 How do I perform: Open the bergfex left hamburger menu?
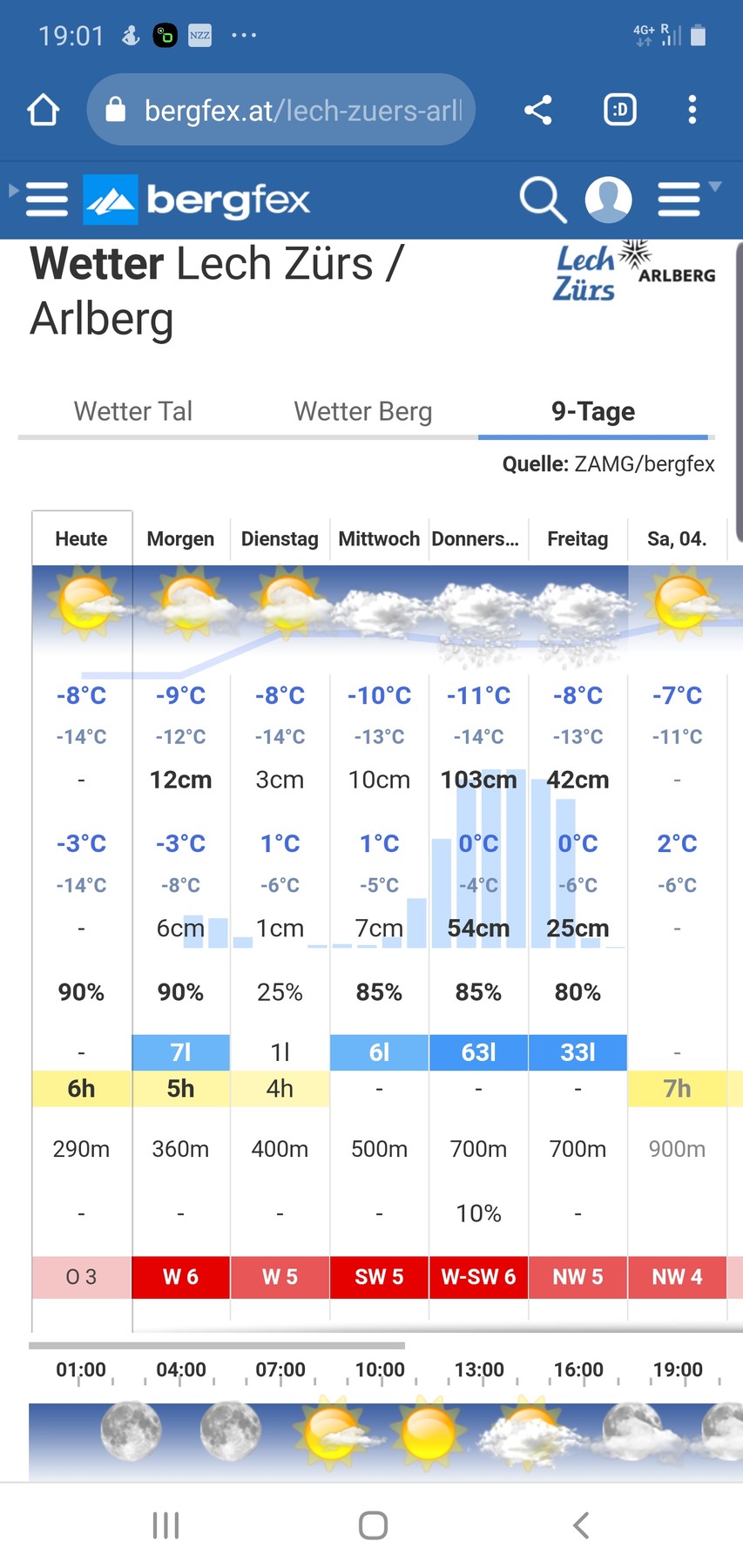(x=46, y=199)
